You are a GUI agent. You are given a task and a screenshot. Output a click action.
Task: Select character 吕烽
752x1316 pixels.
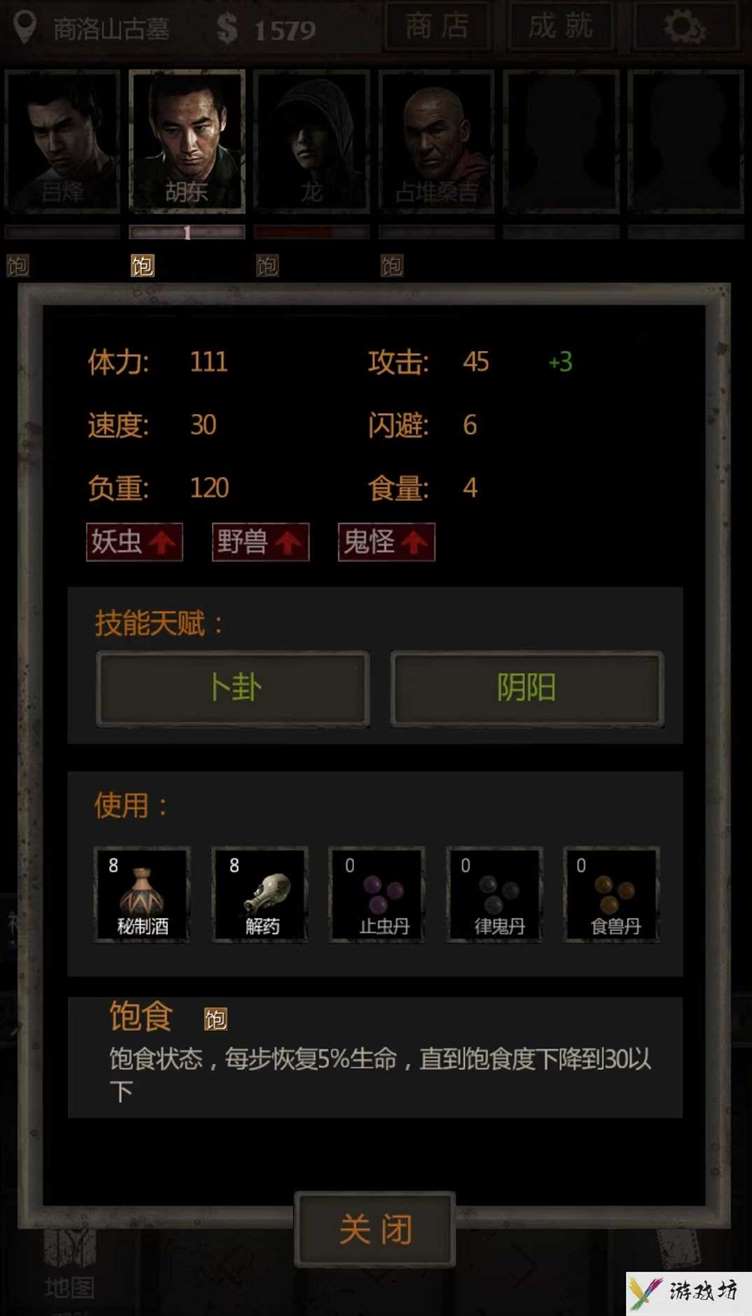[62, 140]
